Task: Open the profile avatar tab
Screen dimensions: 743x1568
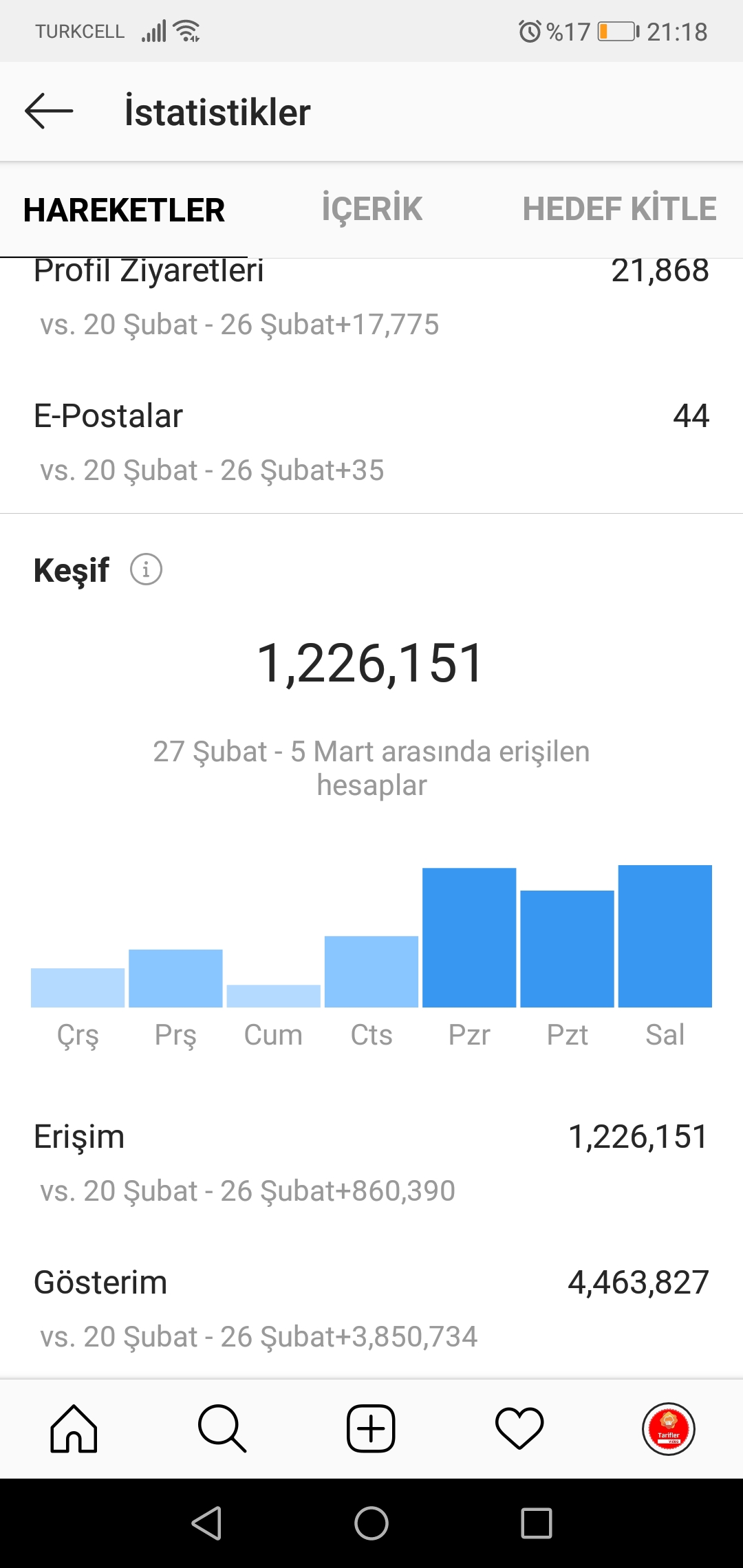Action: point(669,1429)
